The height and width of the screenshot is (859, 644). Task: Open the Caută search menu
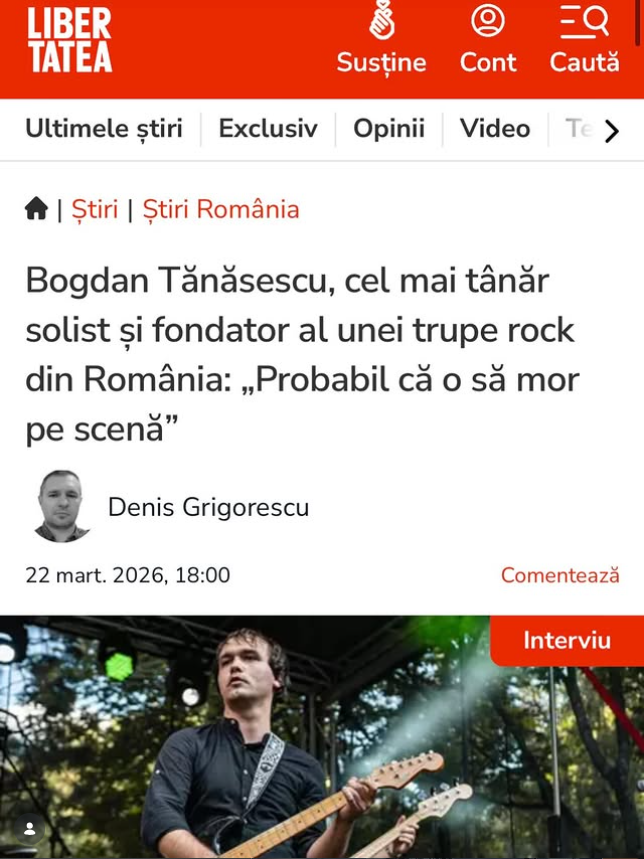pos(584,40)
